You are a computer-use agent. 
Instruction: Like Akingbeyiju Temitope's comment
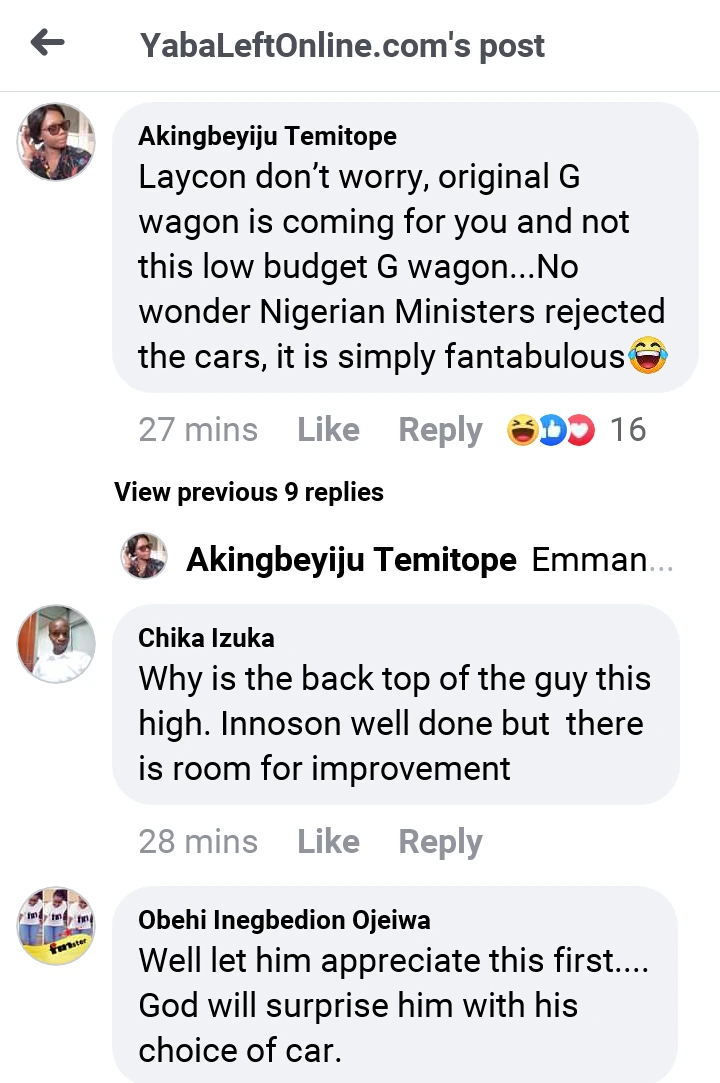(x=328, y=430)
